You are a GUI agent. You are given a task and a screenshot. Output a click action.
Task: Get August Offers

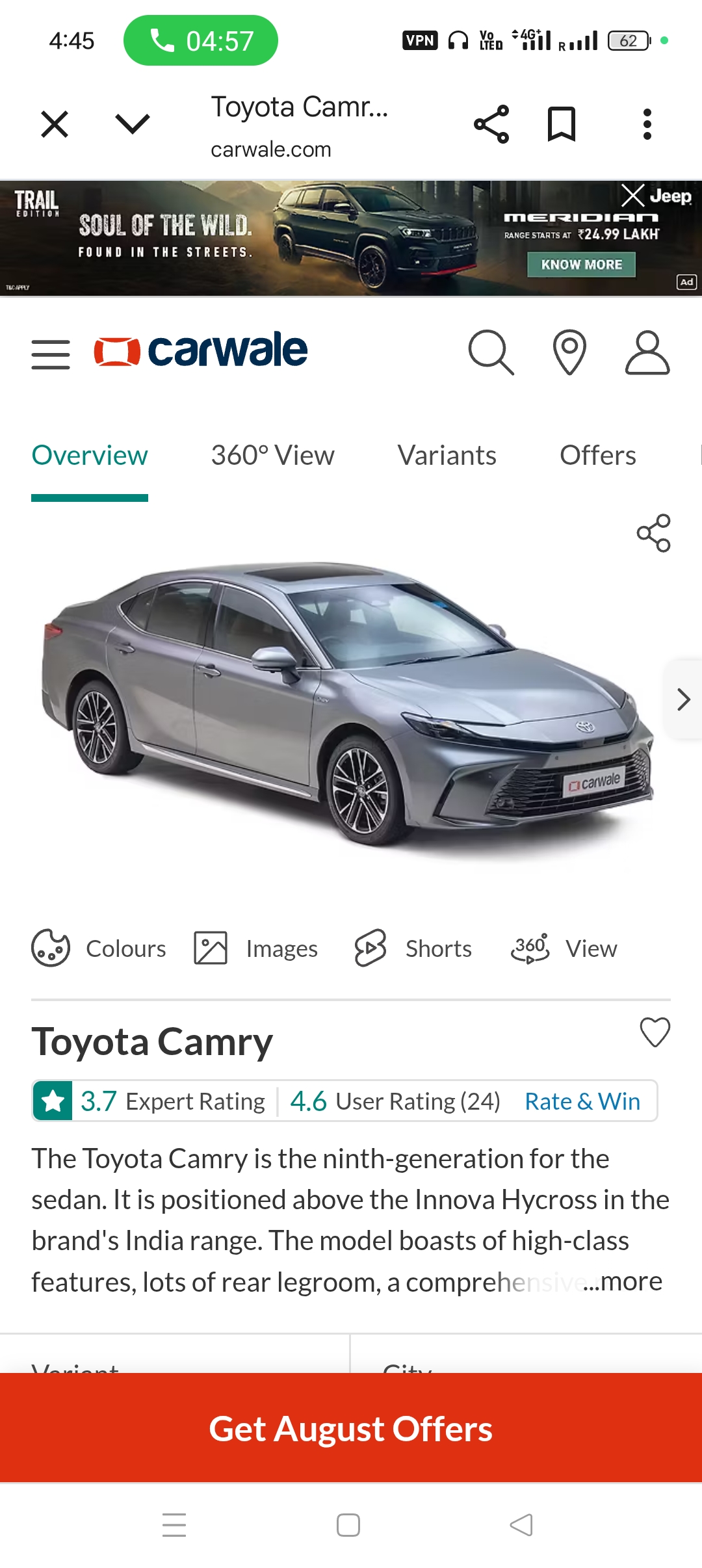coord(351,1429)
